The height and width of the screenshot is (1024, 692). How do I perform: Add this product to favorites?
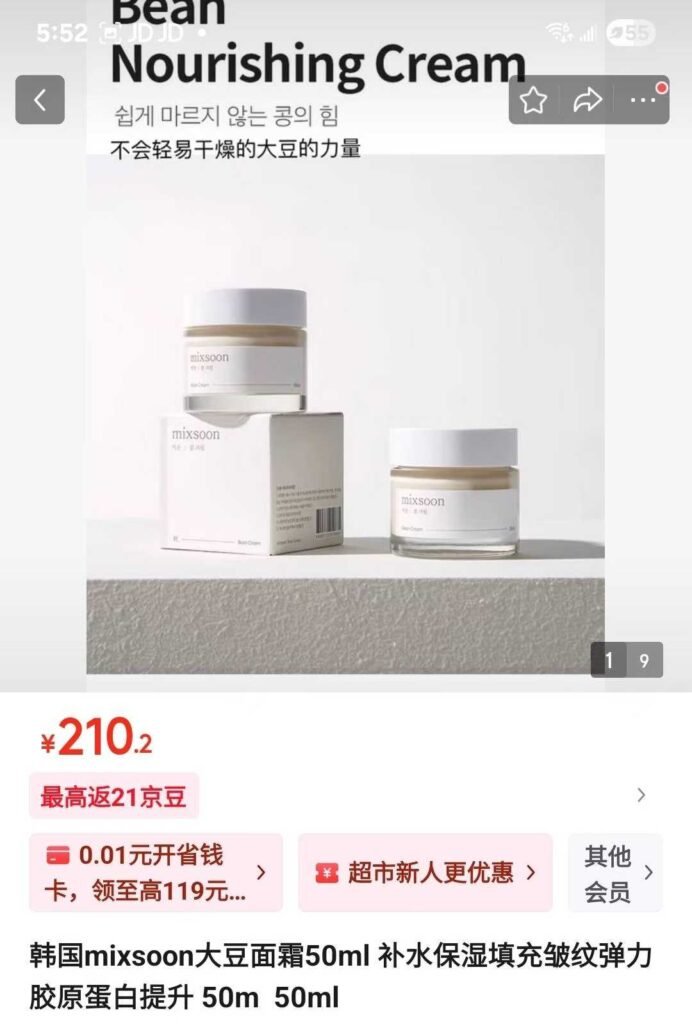pyautogui.click(x=534, y=100)
